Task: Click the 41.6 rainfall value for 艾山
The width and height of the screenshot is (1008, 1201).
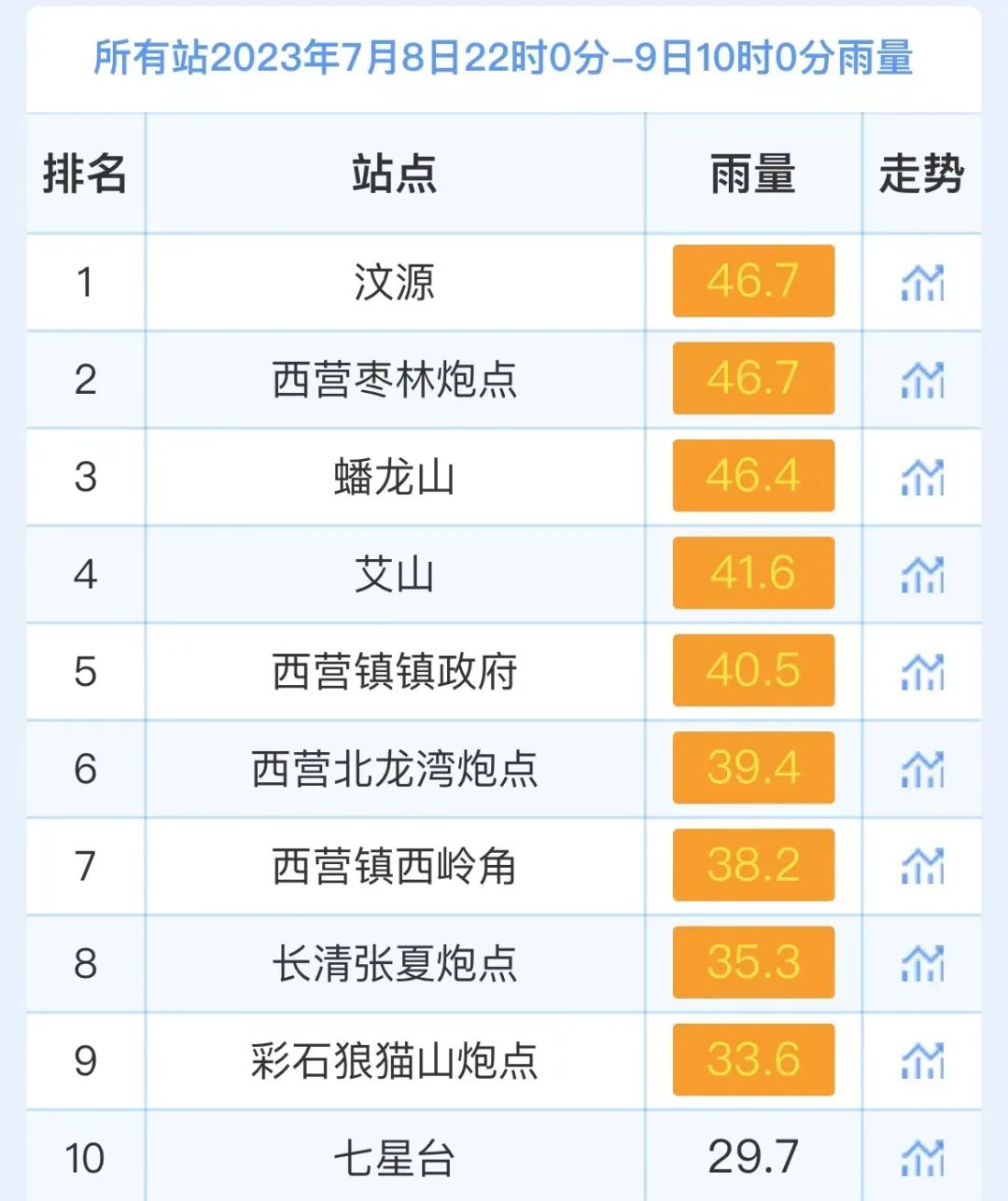Action: click(750, 575)
